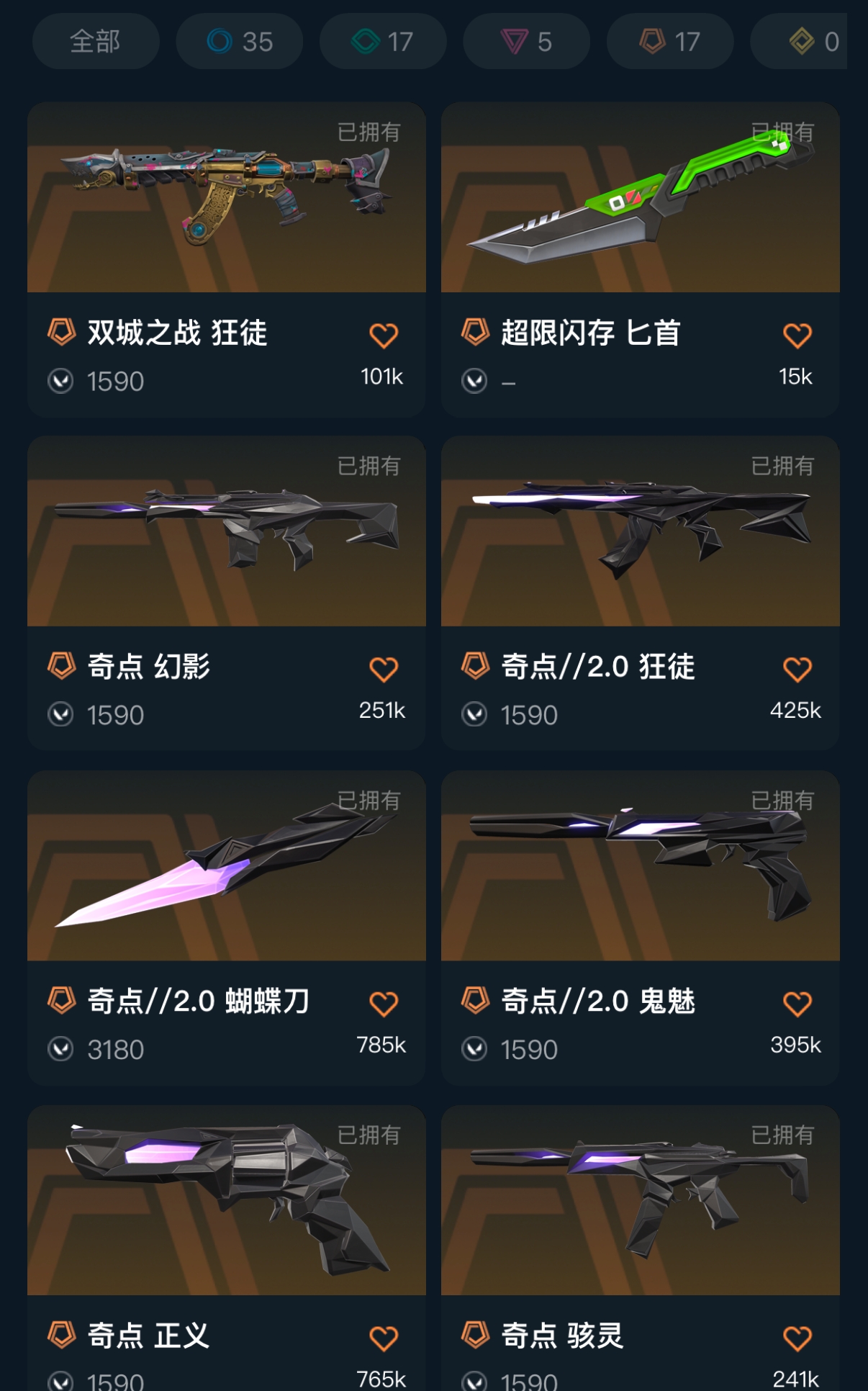Like the 奇点 正义 skin
This screenshot has height=1391, width=868.
[x=383, y=1338]
